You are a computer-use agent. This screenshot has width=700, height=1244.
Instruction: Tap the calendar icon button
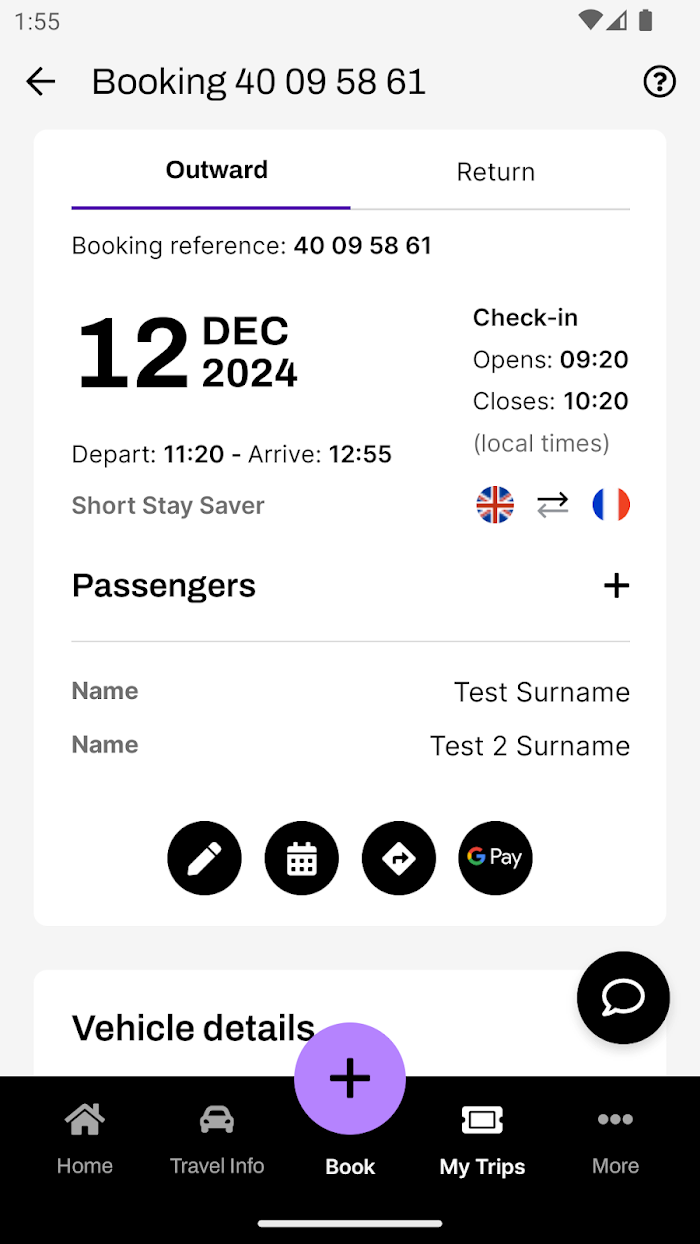tap(301, 858)
